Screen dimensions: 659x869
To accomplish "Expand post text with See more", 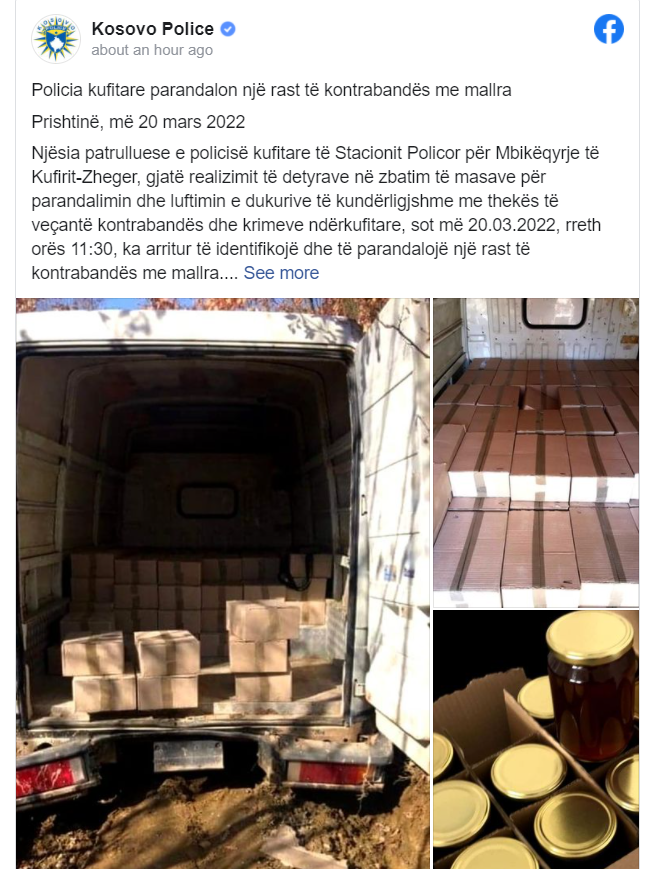I will [x=281, y=273].
